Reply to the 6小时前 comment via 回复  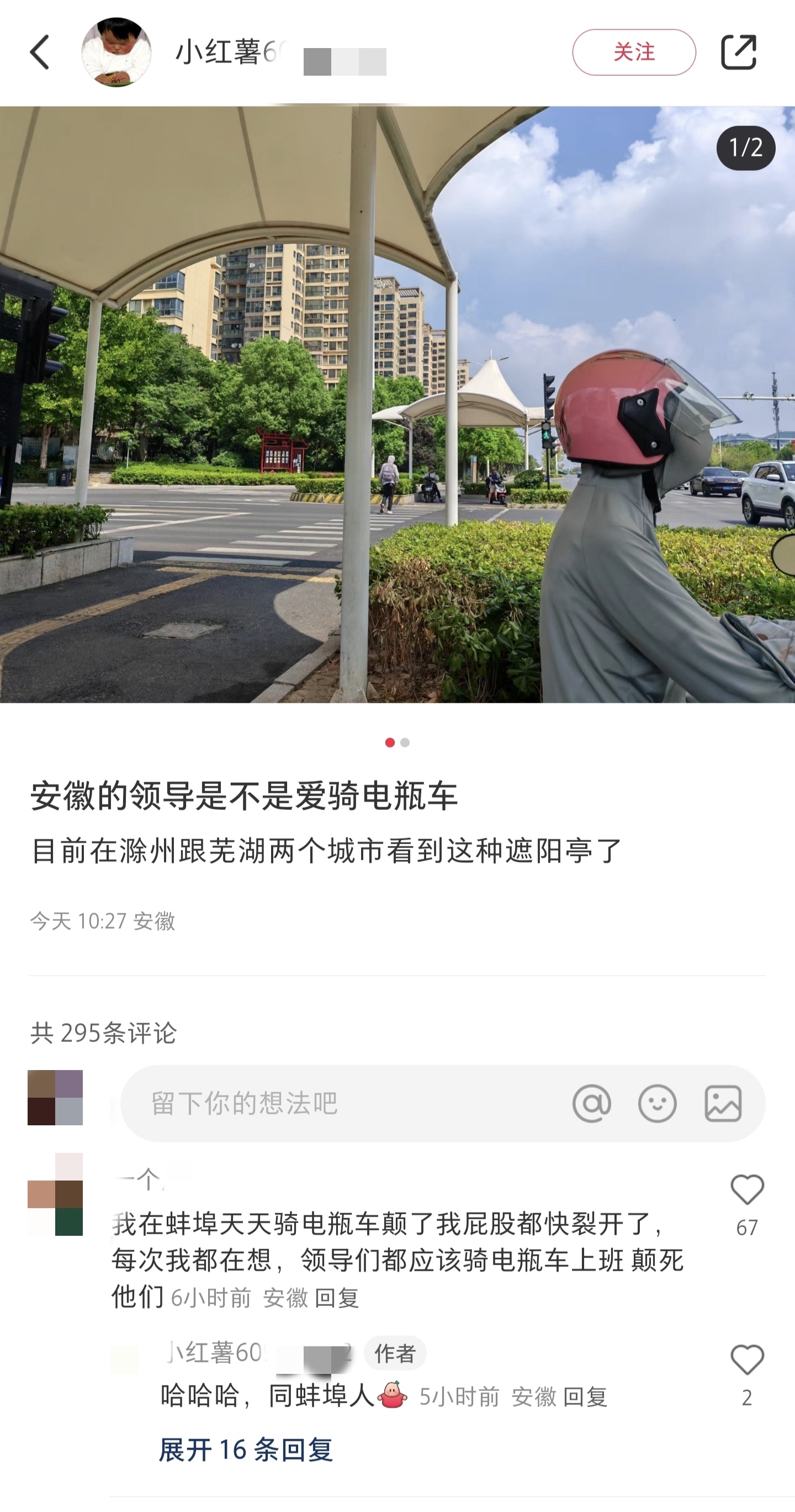click(337, 1298)
